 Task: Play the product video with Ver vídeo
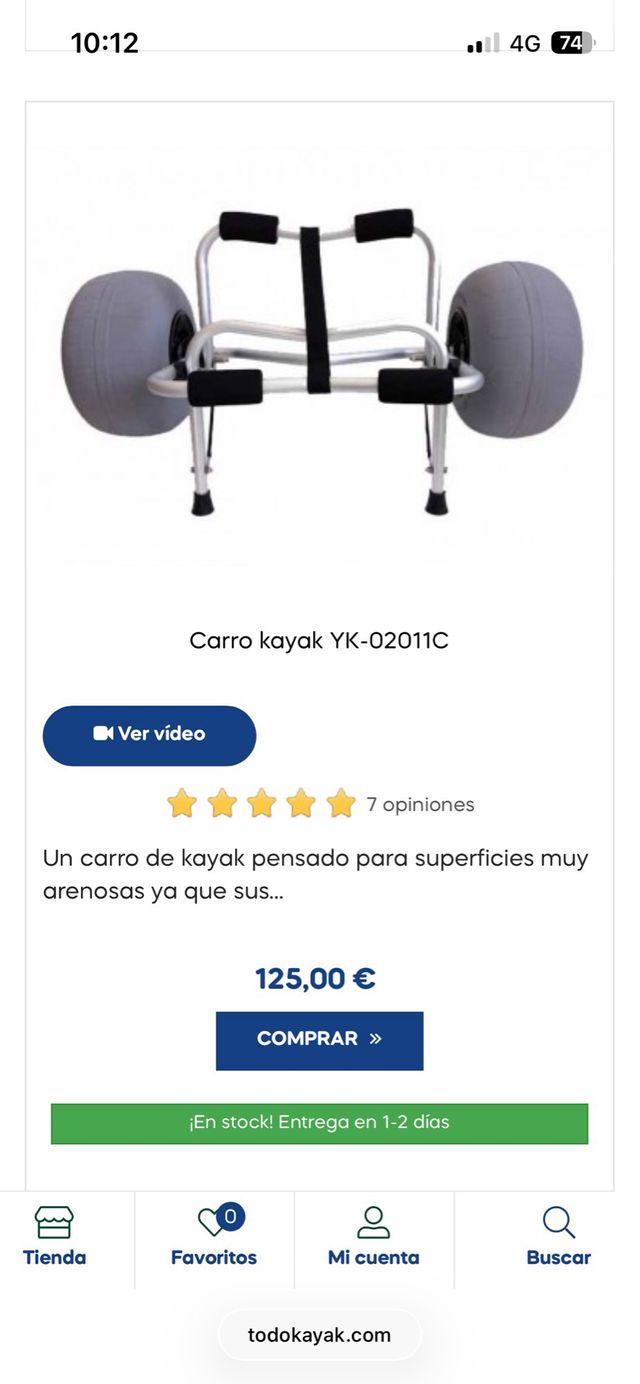click(x=149, y=735)
